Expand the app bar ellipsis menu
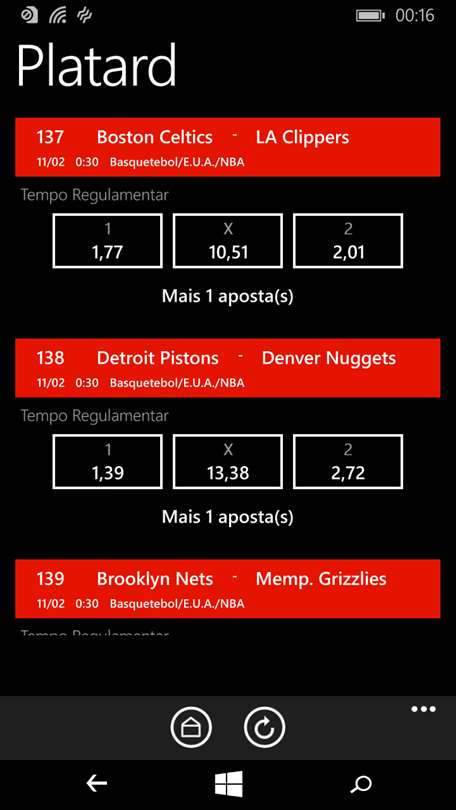Screen dimensions: 456x810 423,709
